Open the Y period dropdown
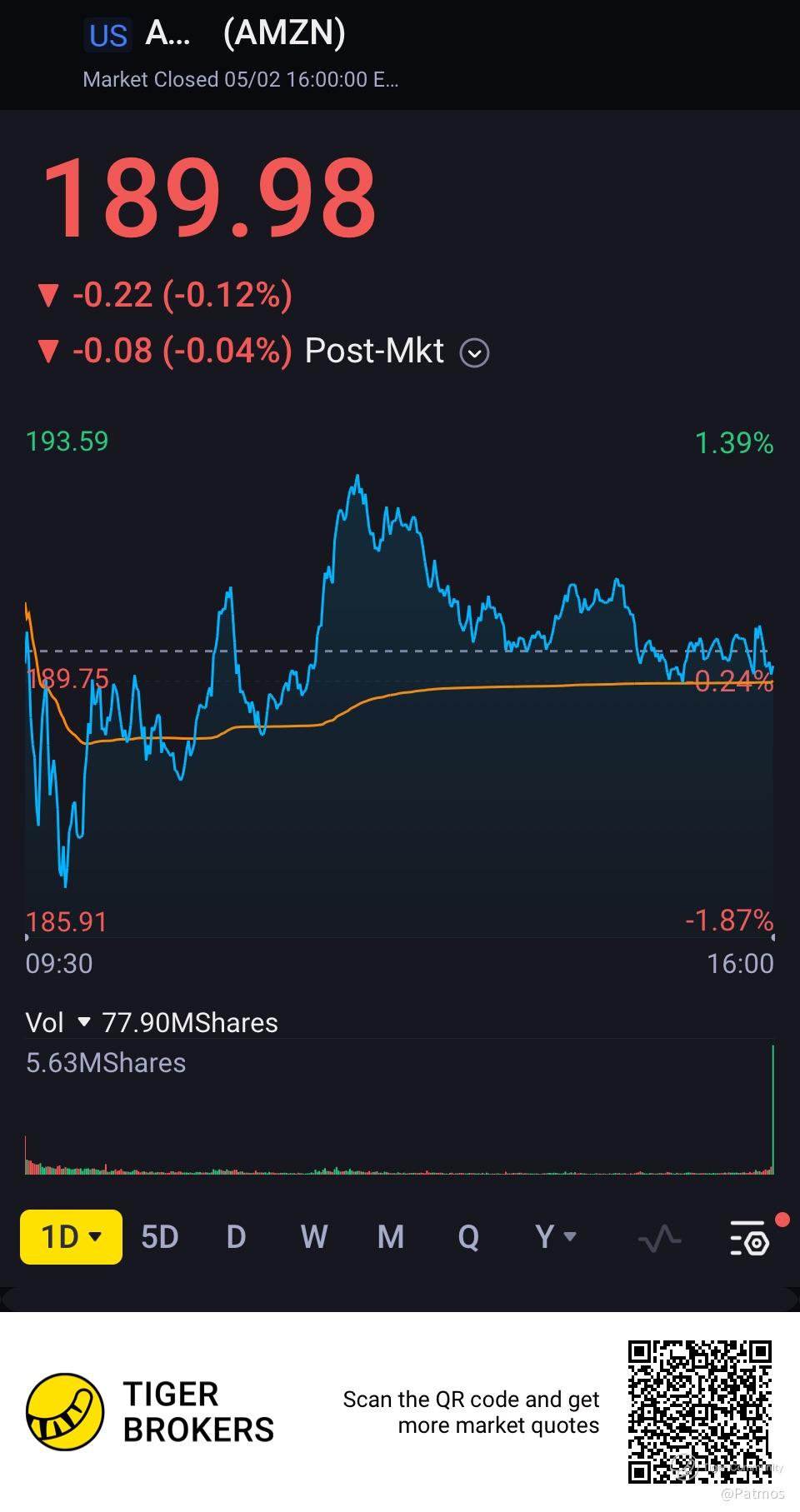 [555, 1237]
